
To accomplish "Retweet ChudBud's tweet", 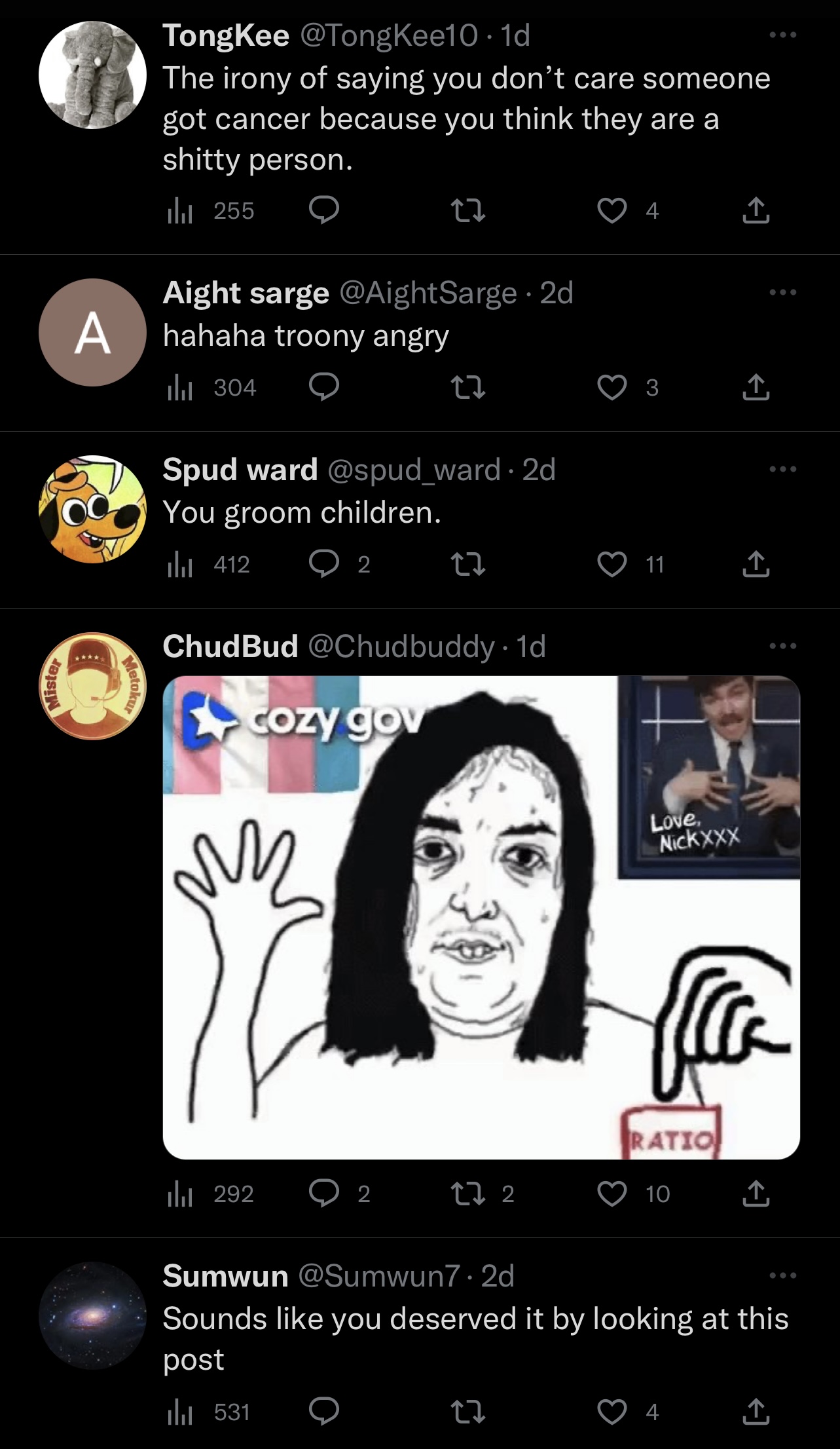I will pyautogui.click(x=469, y=1194).
